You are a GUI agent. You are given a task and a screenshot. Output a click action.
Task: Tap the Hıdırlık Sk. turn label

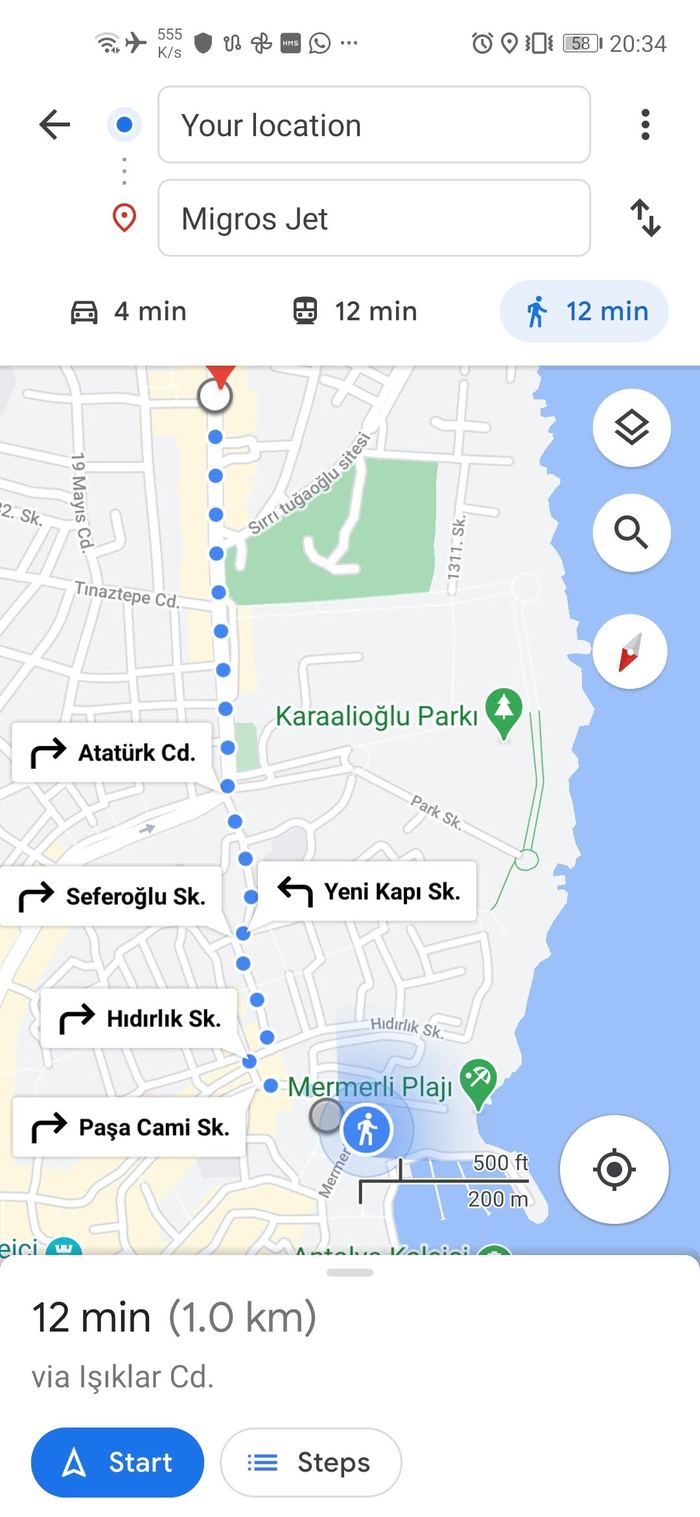(x=139, y=1019)
